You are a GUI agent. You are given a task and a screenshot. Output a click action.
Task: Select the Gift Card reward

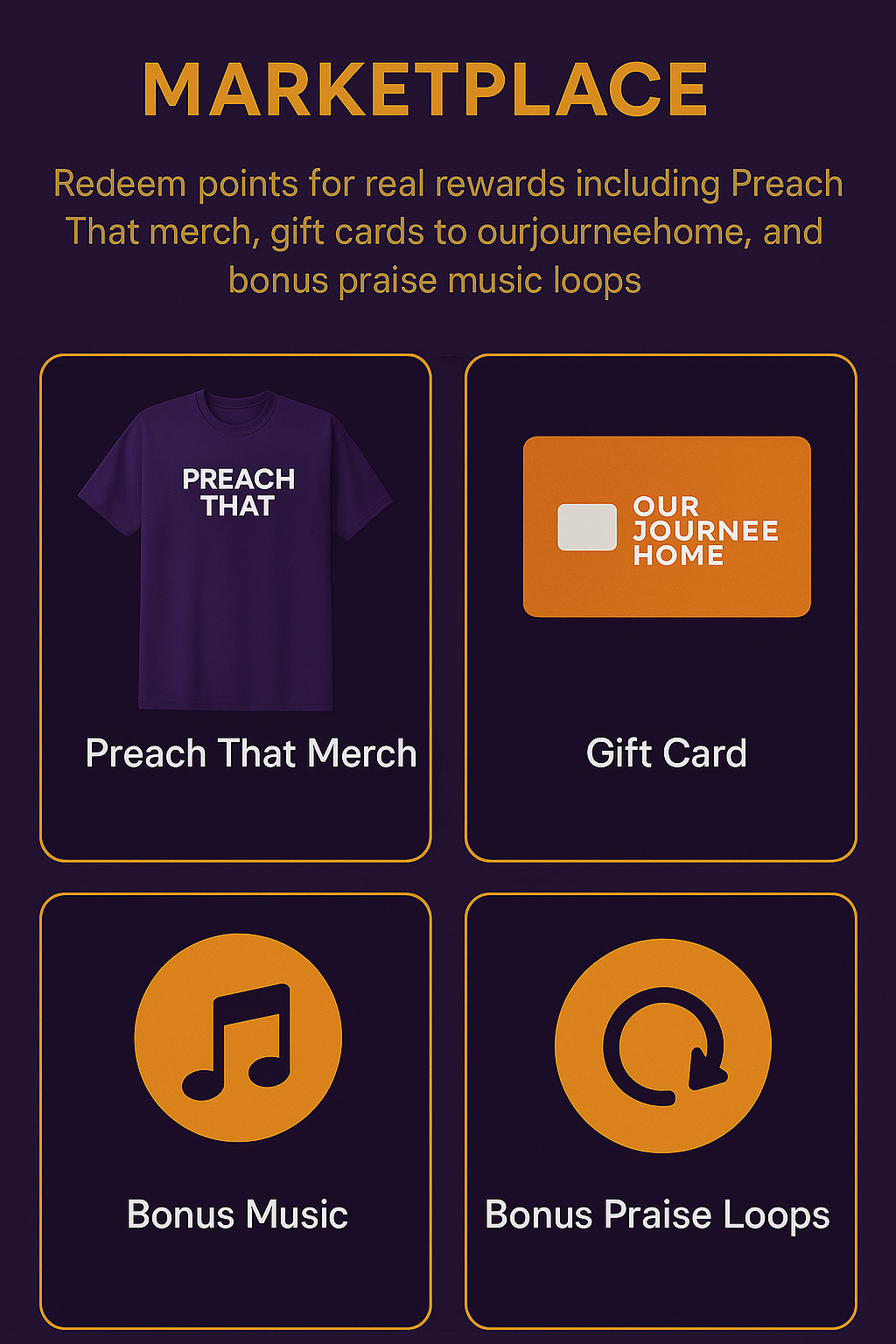(661, 607)
